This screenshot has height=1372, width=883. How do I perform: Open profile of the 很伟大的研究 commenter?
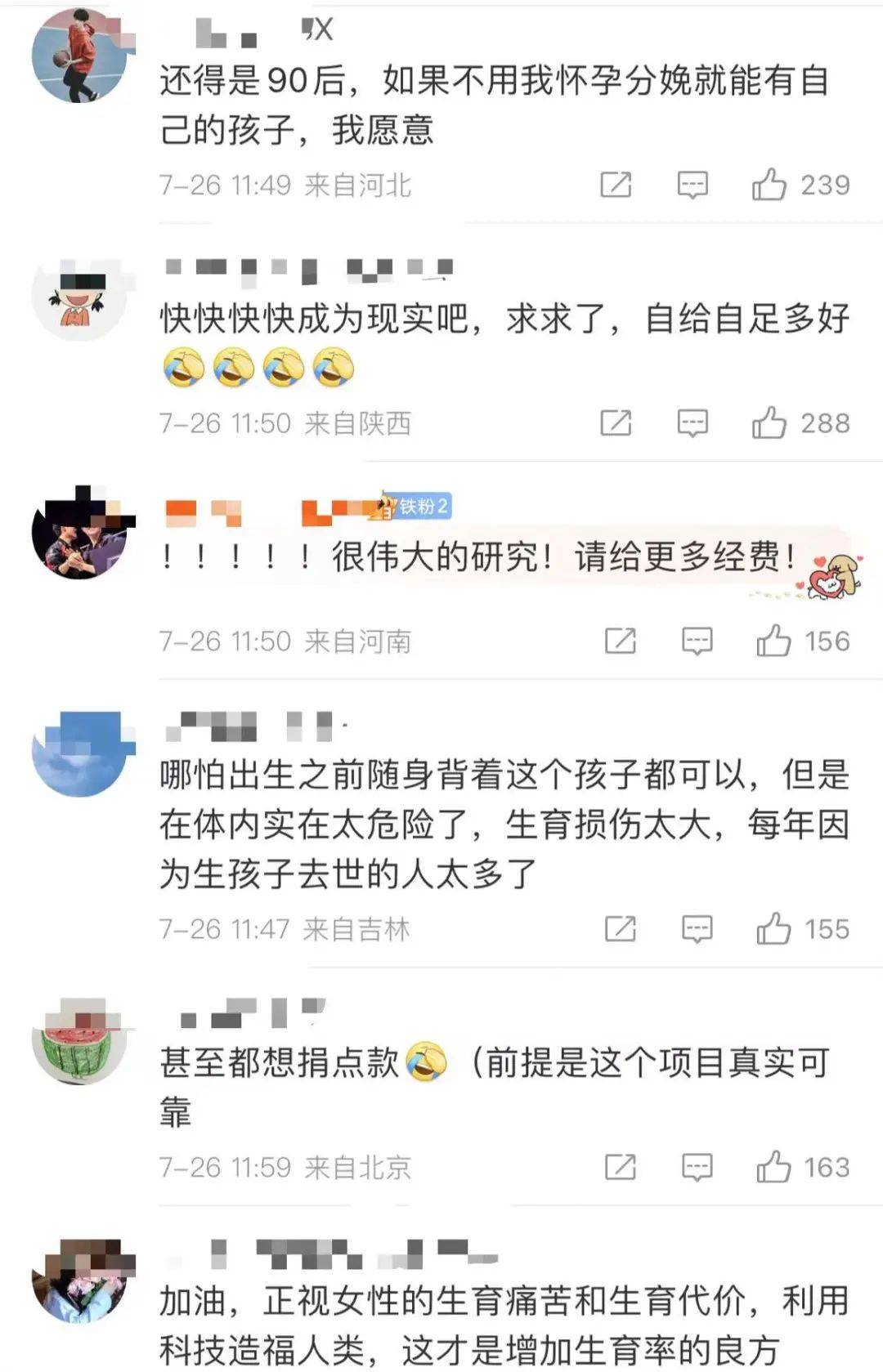78,533
